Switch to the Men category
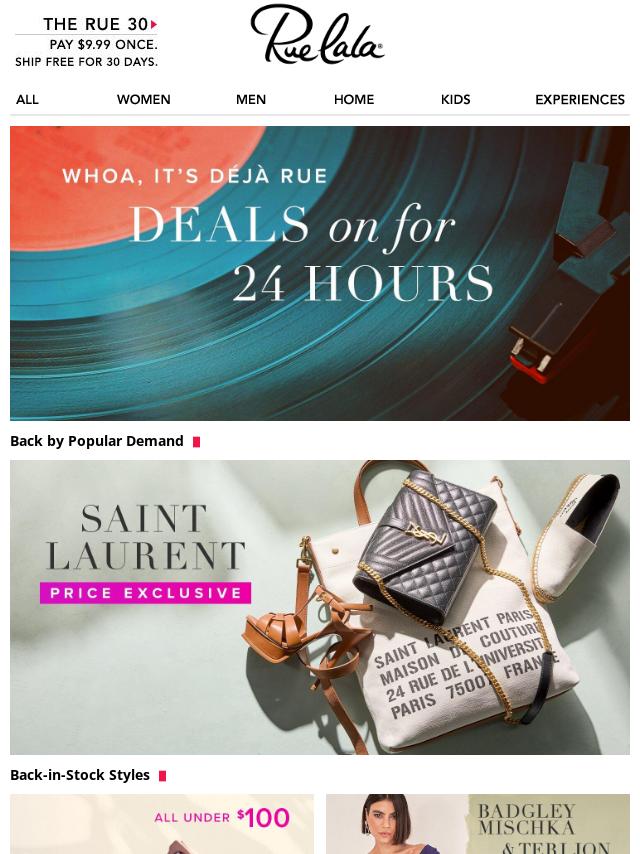This screenshot has height=854, width=640. [x=251, y=99]
